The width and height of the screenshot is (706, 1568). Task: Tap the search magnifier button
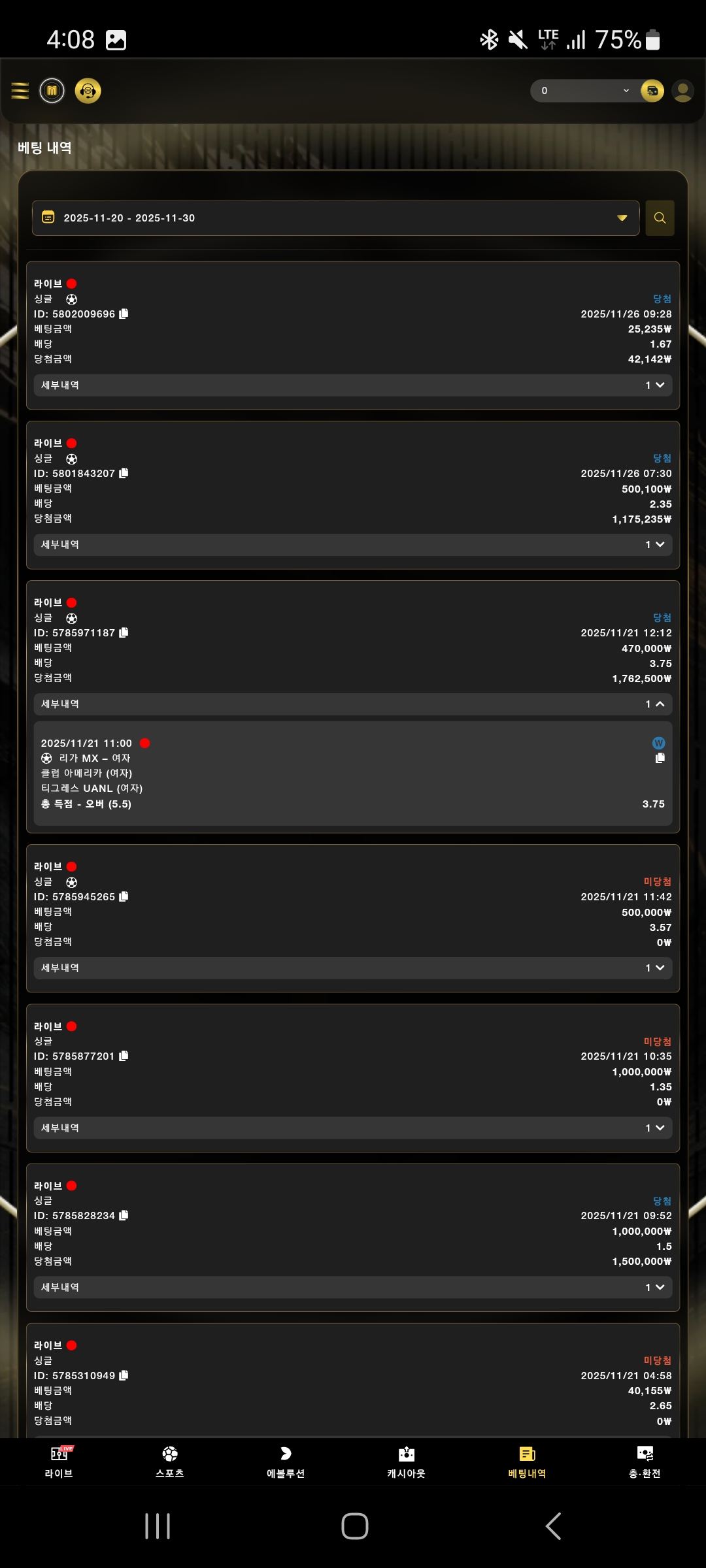[x=659, y=218]
